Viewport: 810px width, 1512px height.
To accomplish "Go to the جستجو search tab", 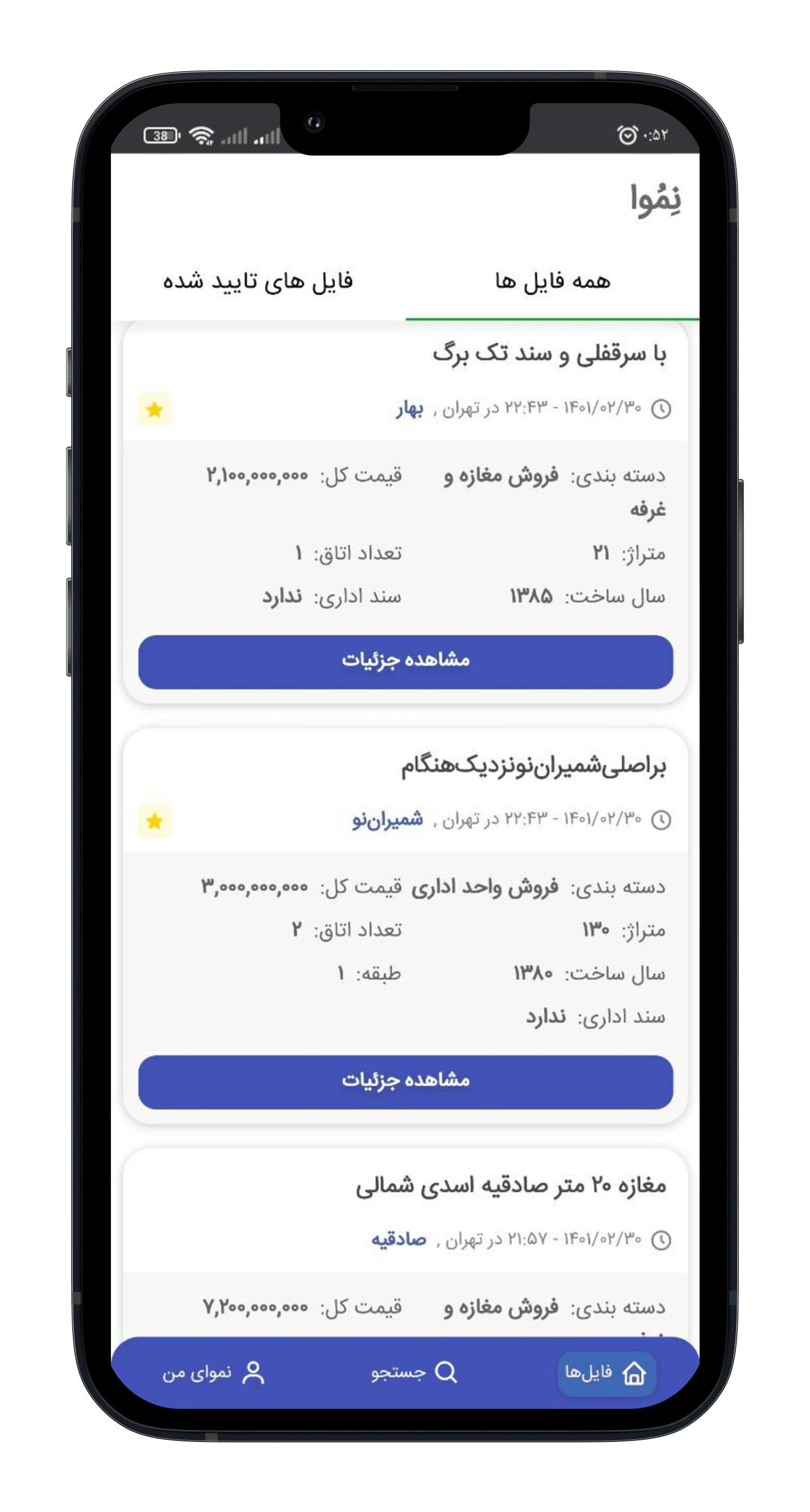I will tap(414, 1372).
